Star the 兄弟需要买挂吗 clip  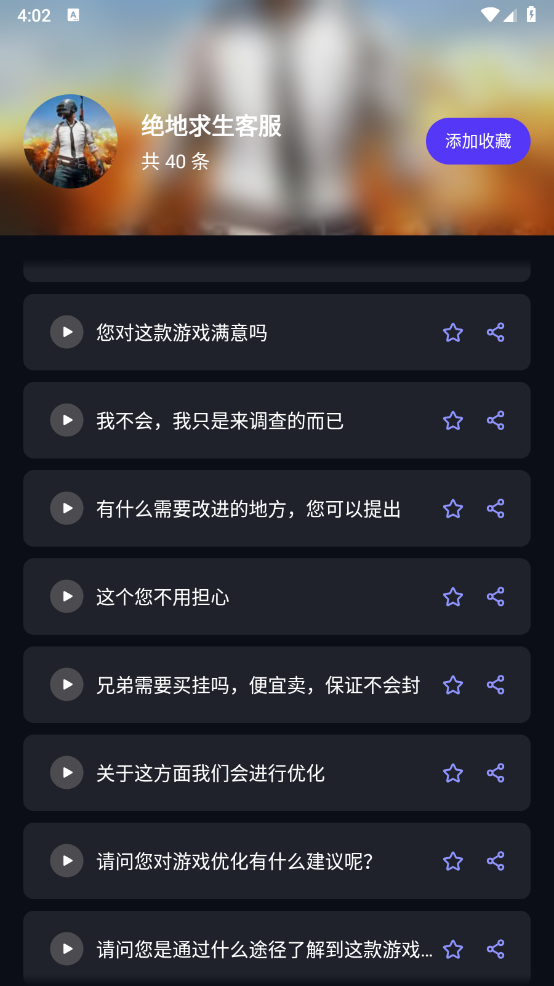(453, 684)
